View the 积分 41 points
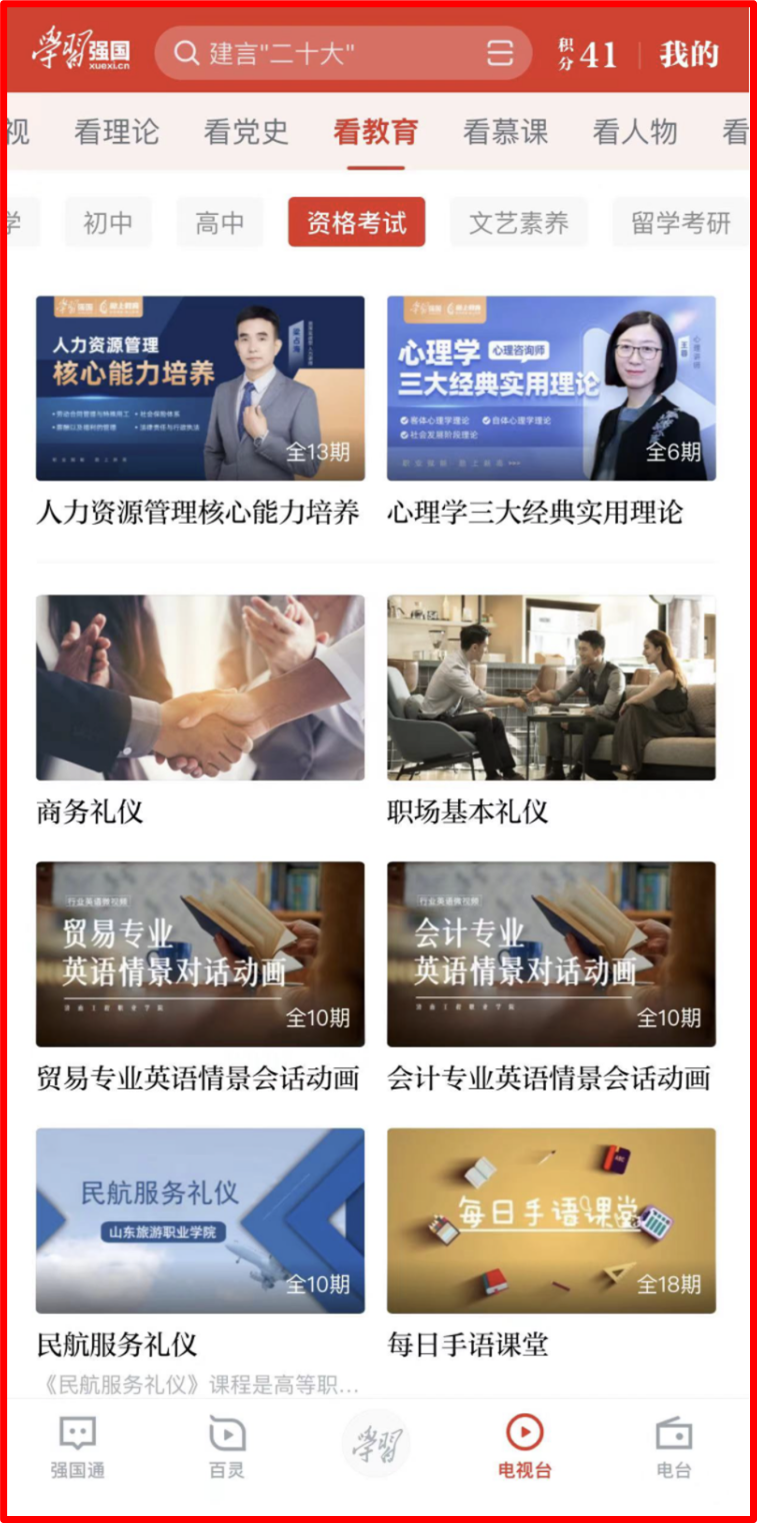The width and height of the screenshot is (757, 1523). [588, 54]
